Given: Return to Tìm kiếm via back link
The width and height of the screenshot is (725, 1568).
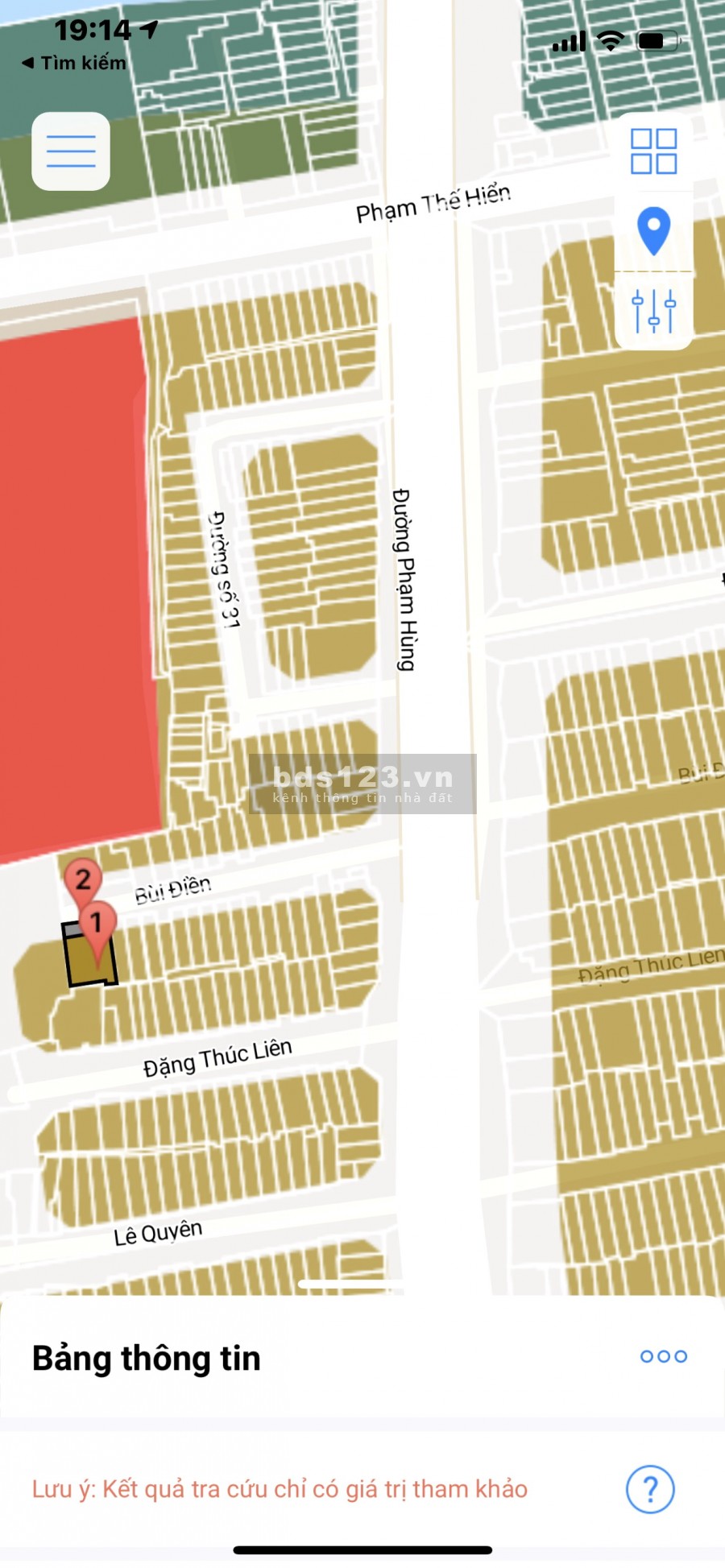Looking at the screenshot, I should pyautogui.click(x=74, y=63).
